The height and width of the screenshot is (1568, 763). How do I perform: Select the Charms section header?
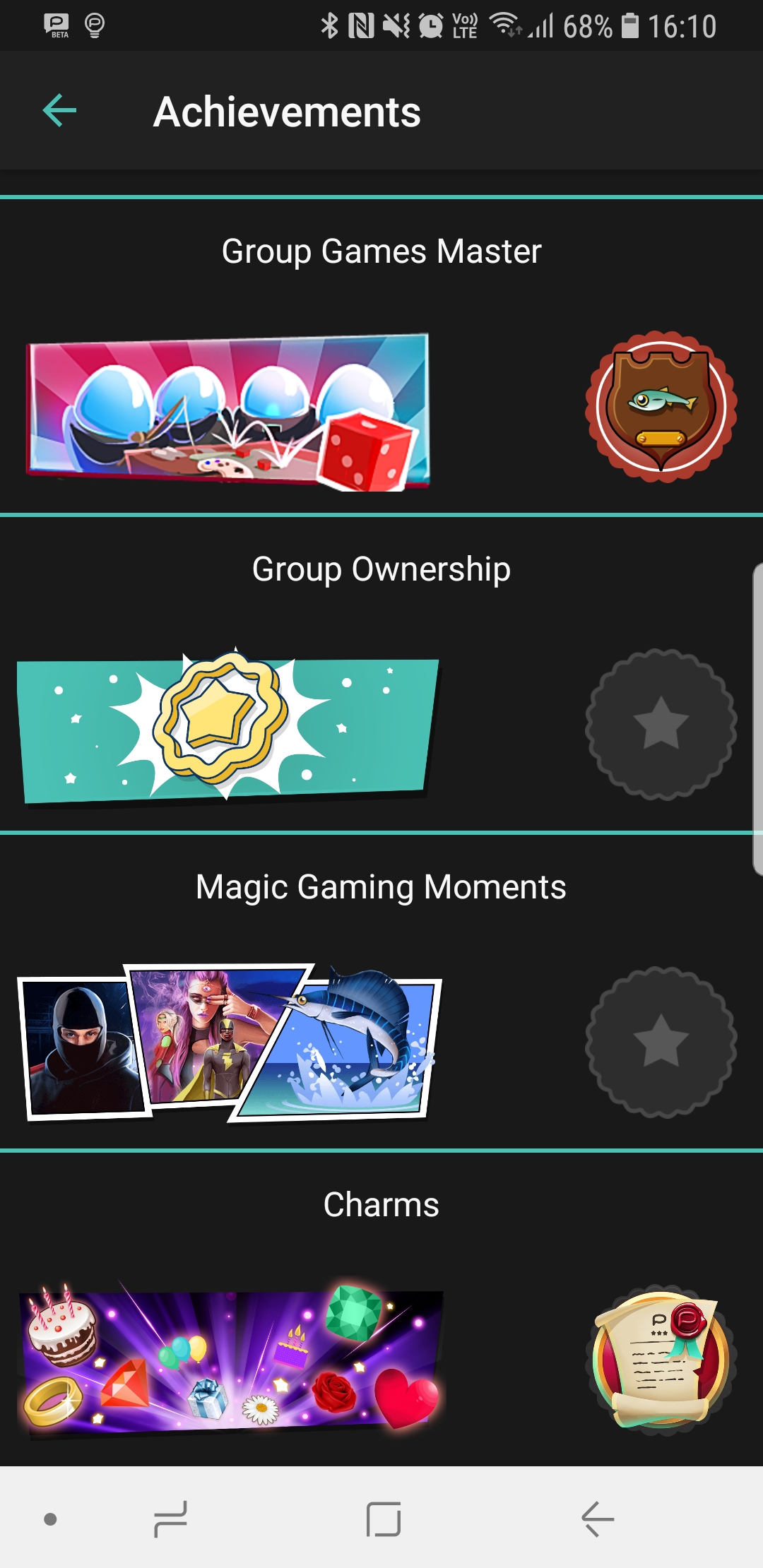click(381, 1205)
